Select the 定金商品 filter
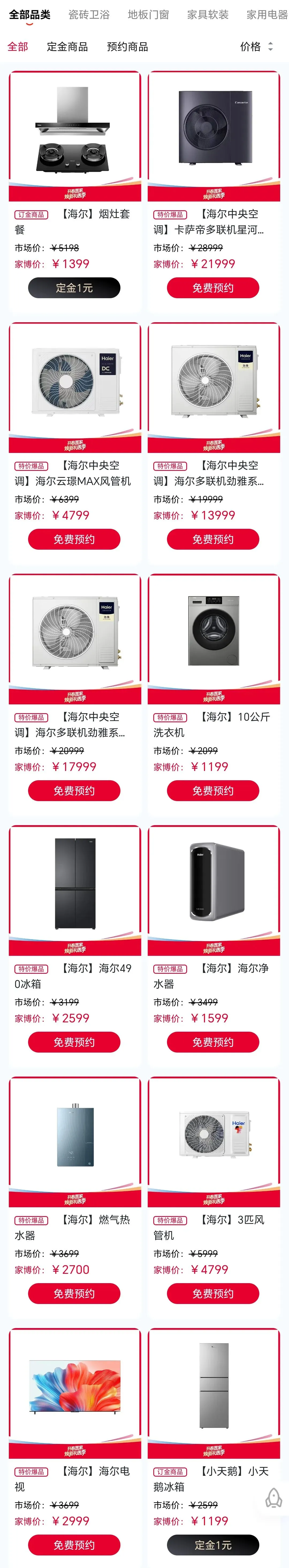This screenshot has width=289, height=1568. [x=67, y=47]
